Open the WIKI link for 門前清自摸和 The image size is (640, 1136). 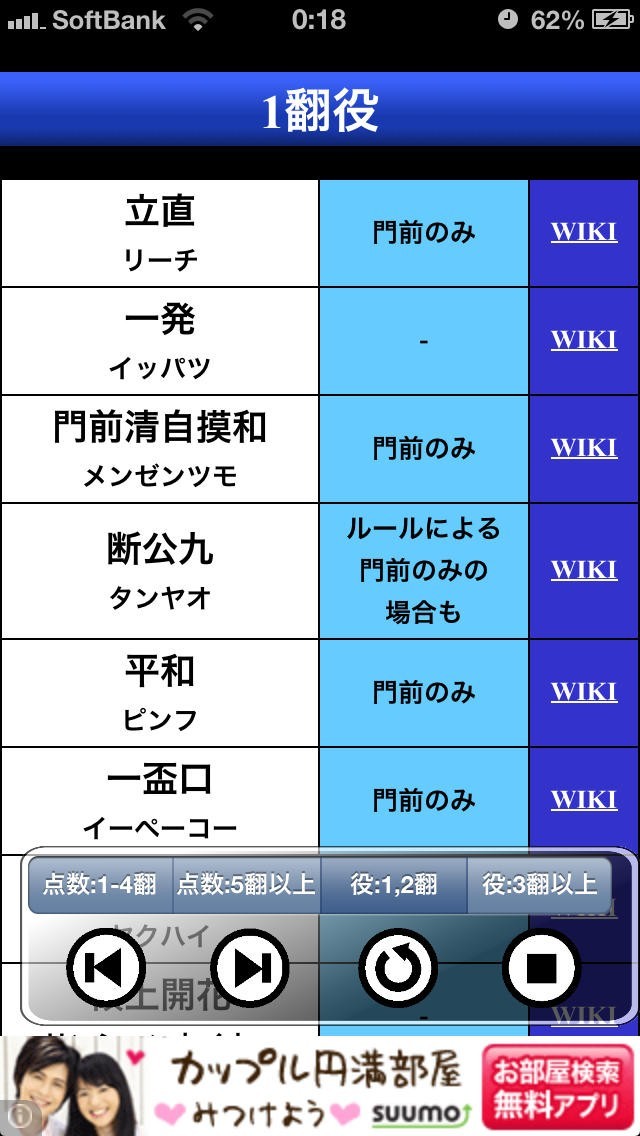tap(583, 447)
